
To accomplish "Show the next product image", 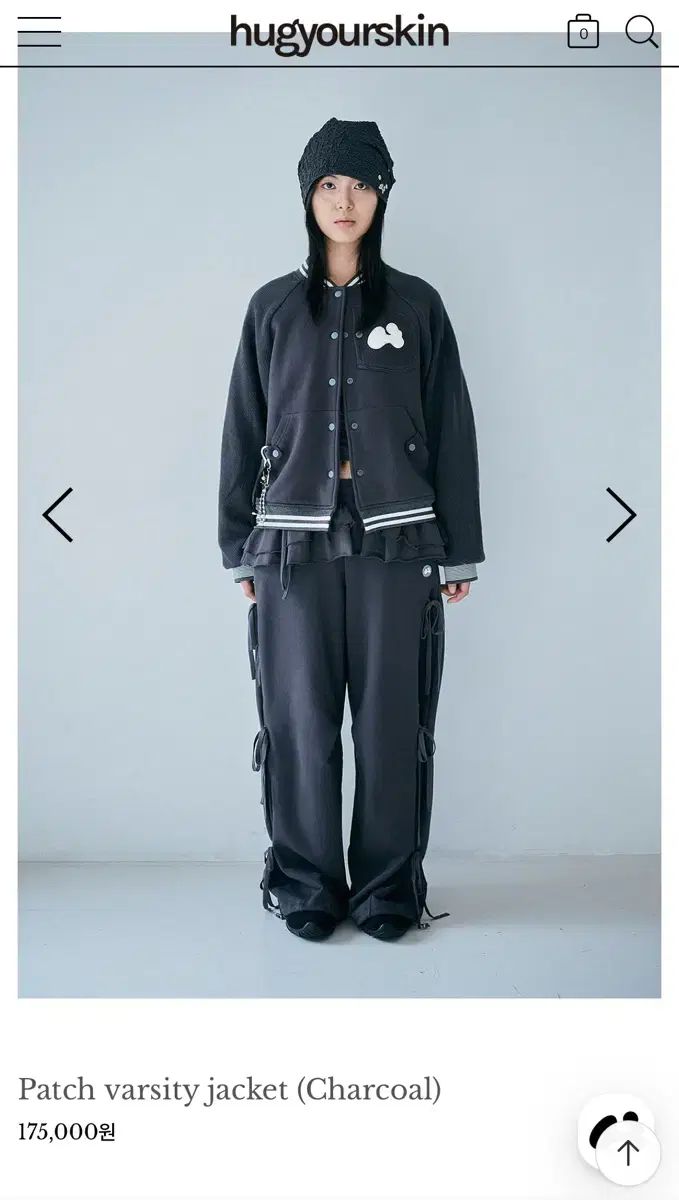I will tap(620, 515).
